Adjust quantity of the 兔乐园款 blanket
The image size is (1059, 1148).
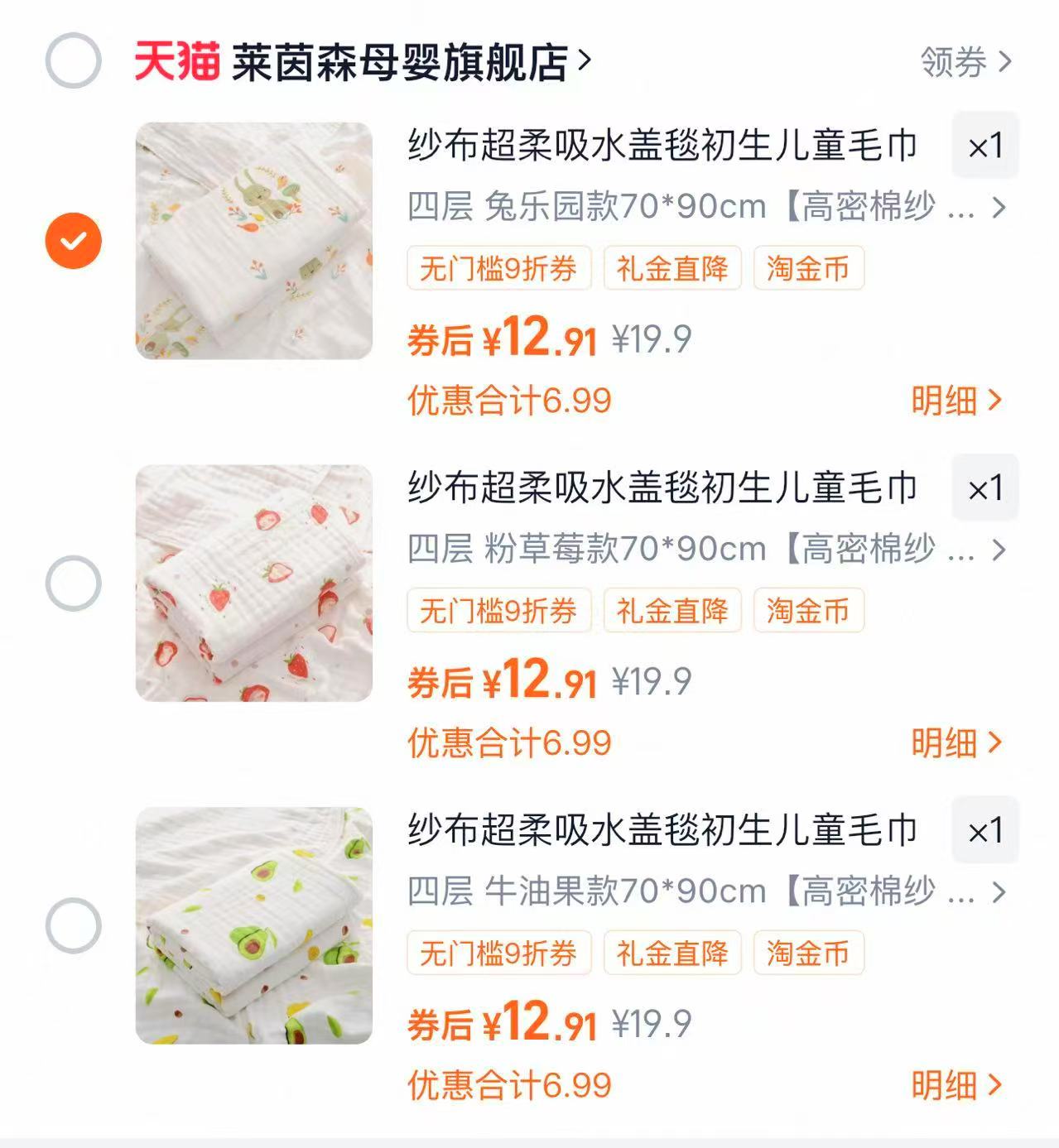pos(984,147)
